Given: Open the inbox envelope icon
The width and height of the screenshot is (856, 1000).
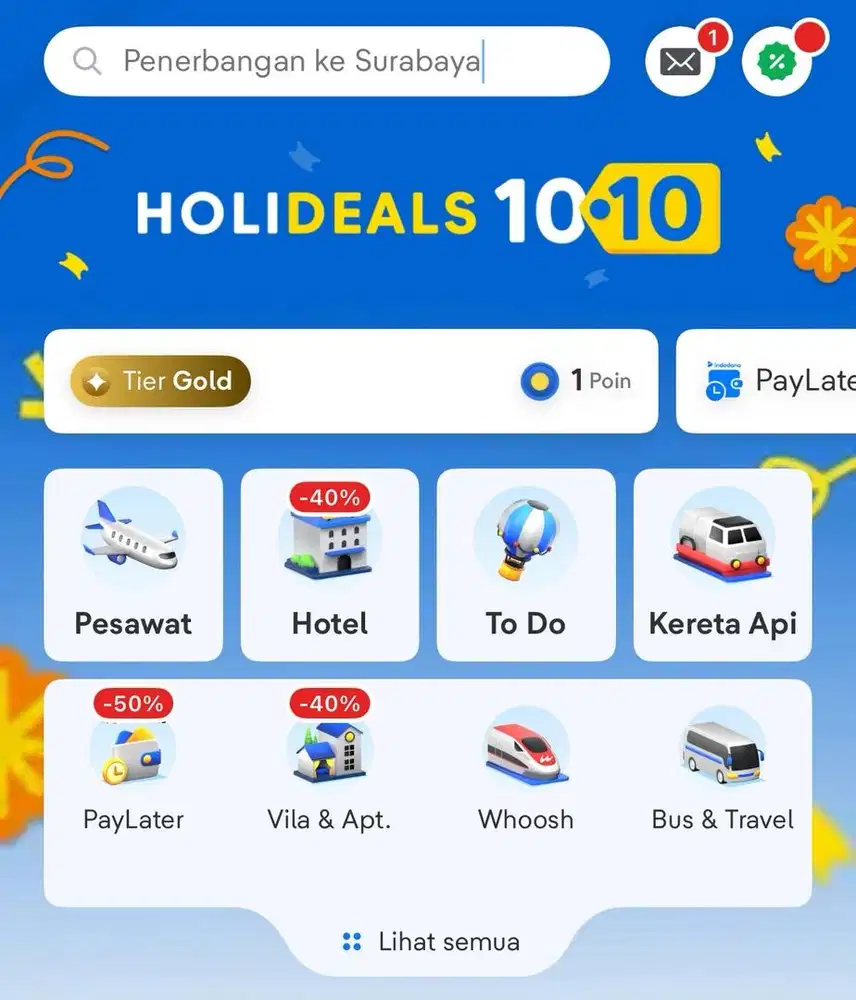Looking at the screenshot, I should pos(681,62).
